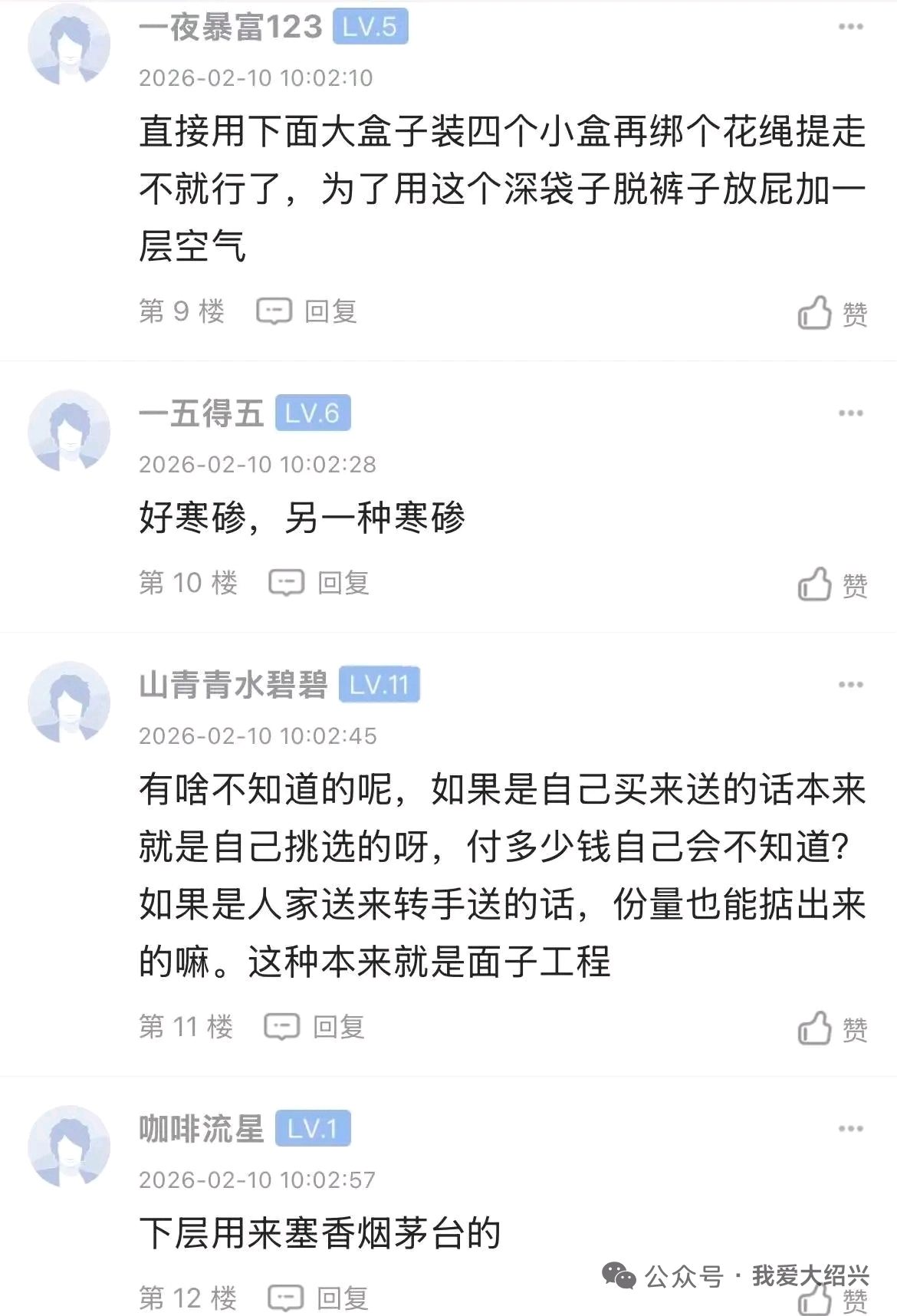Viewport: 897px width, 1316px height.
Task: Tap 咖啡流星's avatar picture
Action: coord(69,1146)
